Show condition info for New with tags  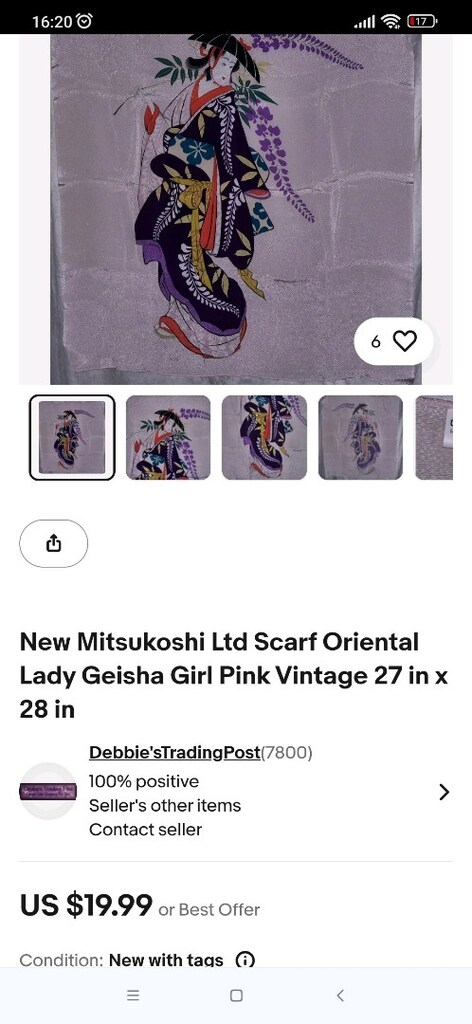pos(245,960)
